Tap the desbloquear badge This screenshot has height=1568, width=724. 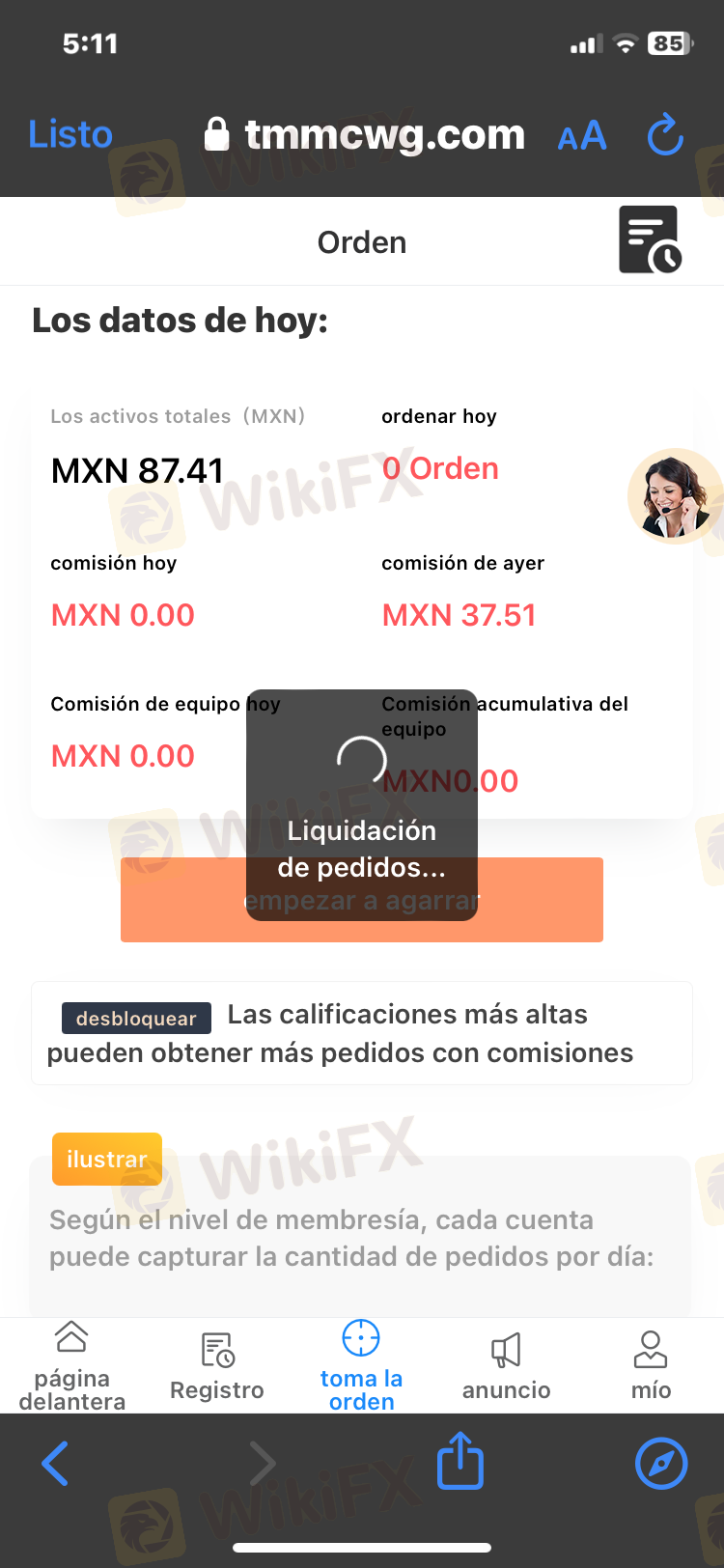[x=136, y=1018]
